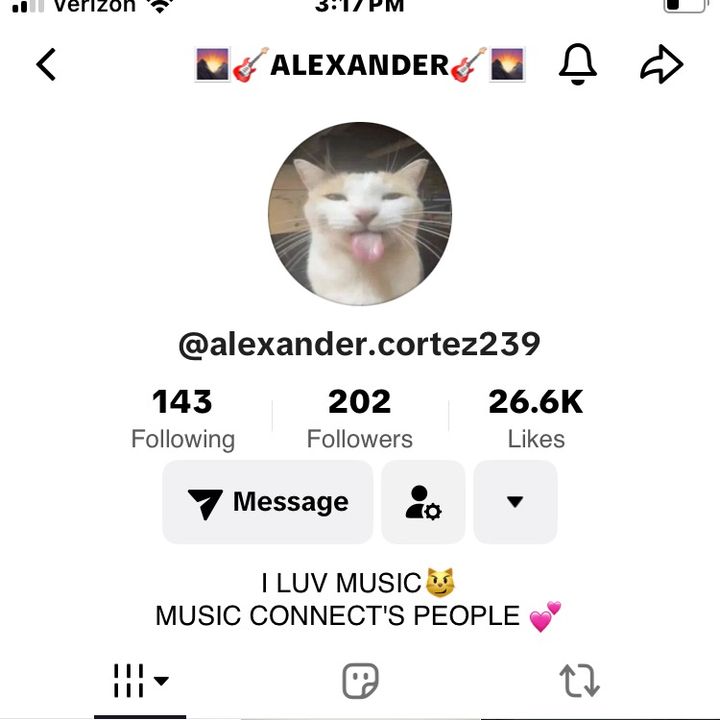
Task: Switch to the reposts tab
Action: coord(579,681)
